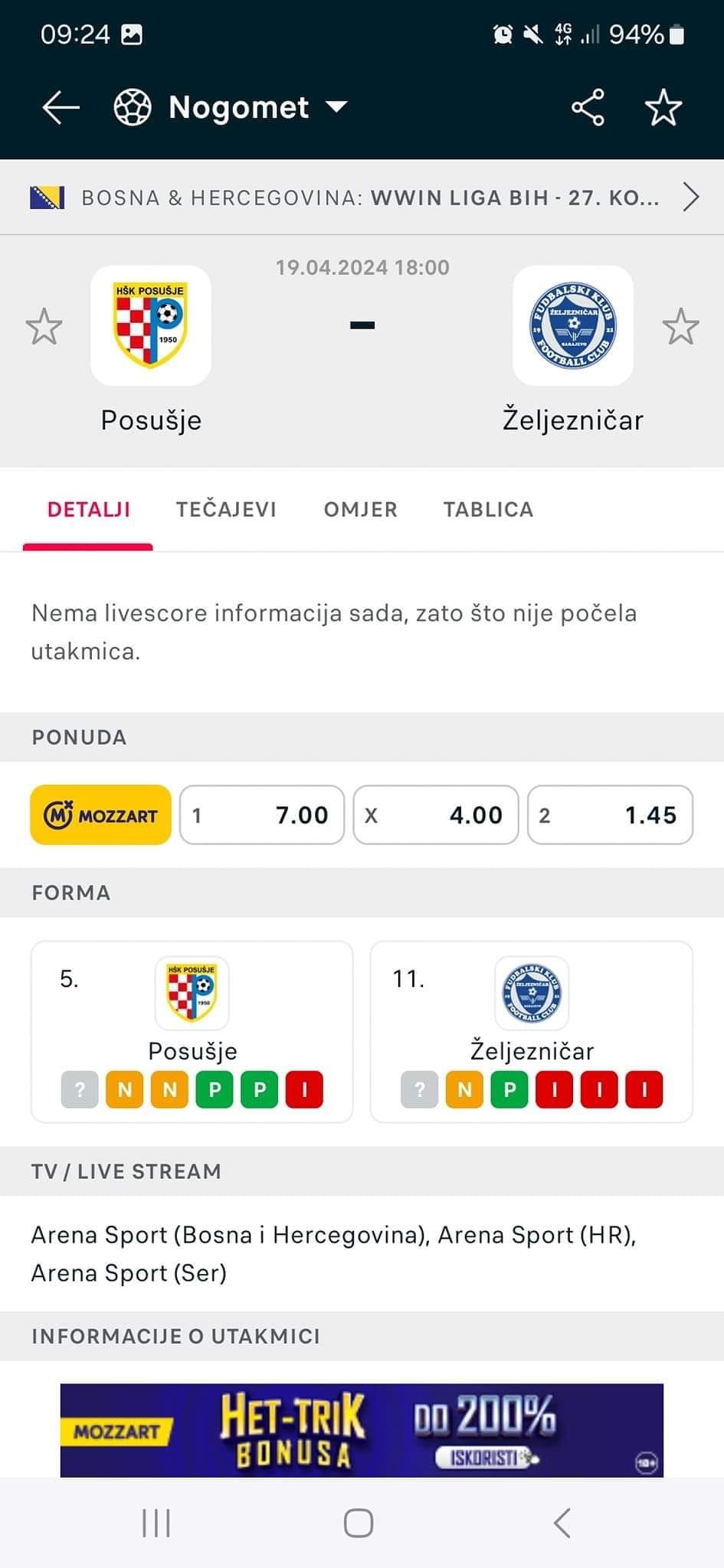Favorite the Željezničar team
This screenshot has width=724, height=1568.
pyautogui.click(x=680, y=327)
